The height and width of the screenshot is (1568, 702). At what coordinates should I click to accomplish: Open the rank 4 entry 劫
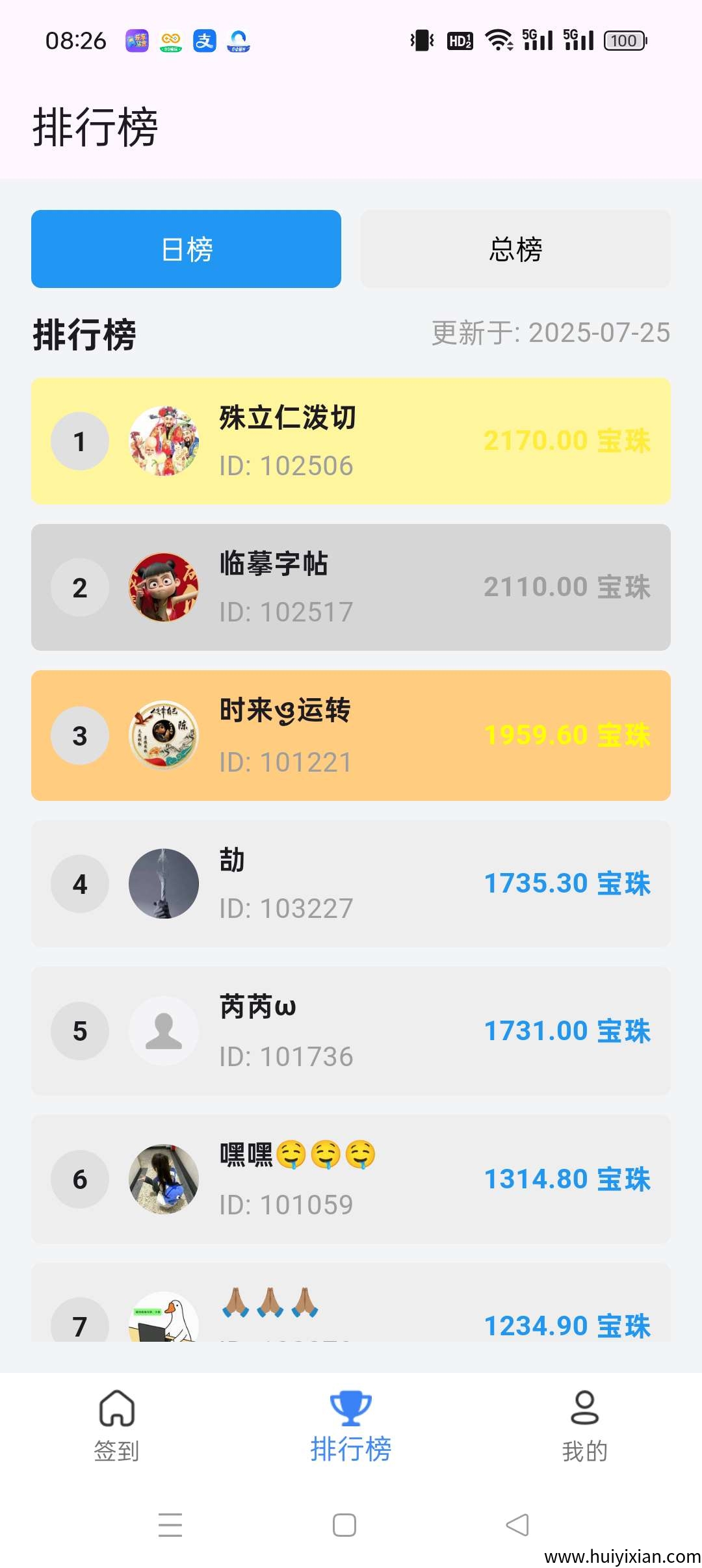[350, 883]
